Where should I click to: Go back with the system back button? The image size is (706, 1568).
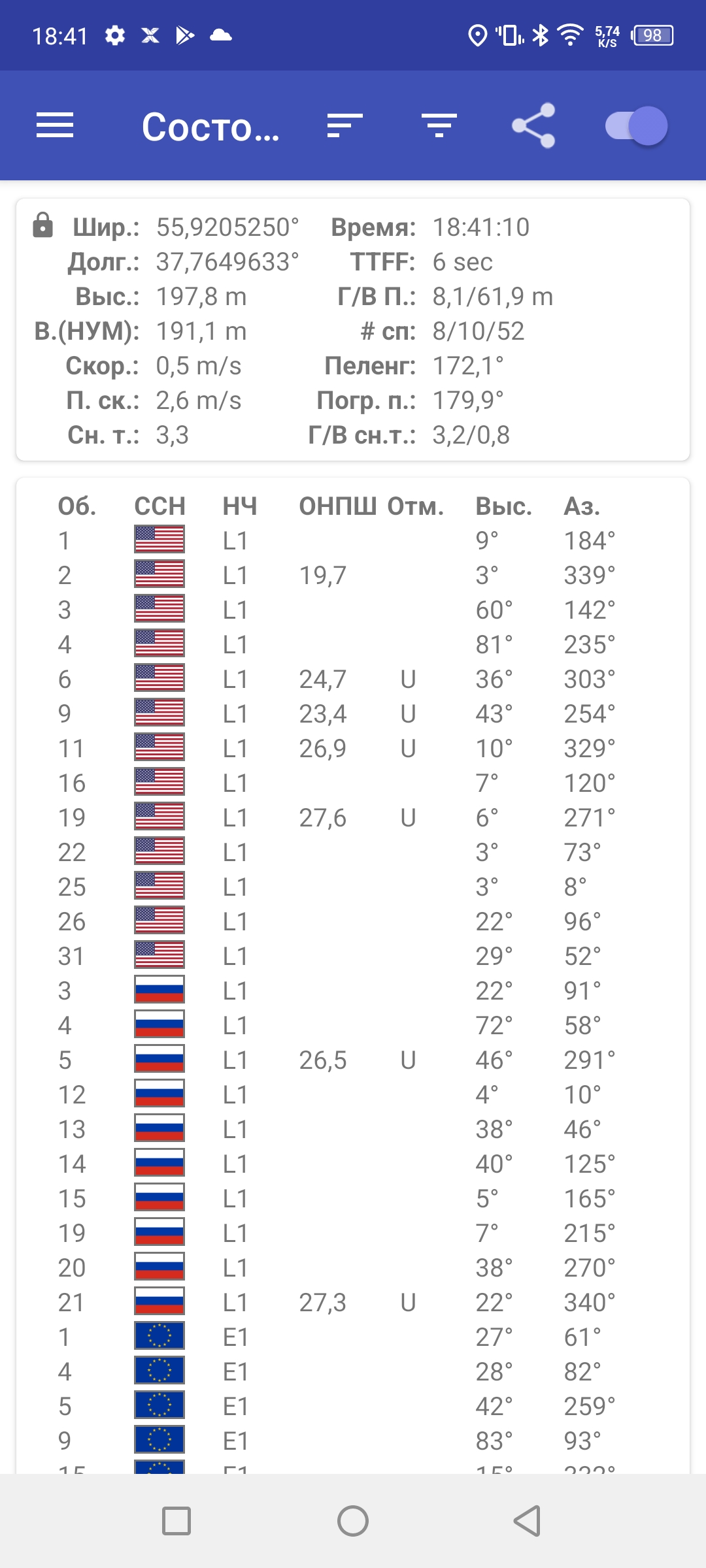528,1521
